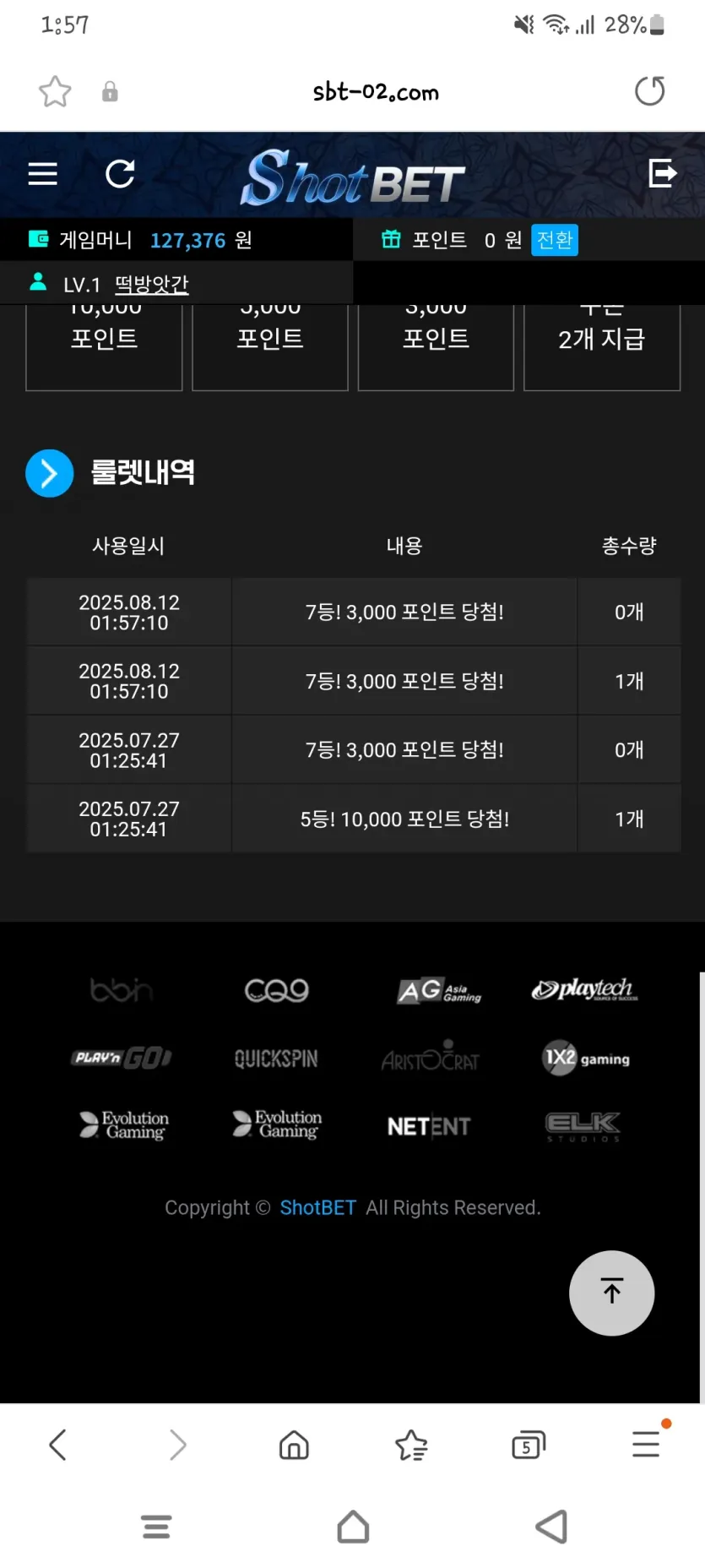Screen dimensions: 705x1568
Task: Go to the browser home page
Action: tap(294, 1445)
